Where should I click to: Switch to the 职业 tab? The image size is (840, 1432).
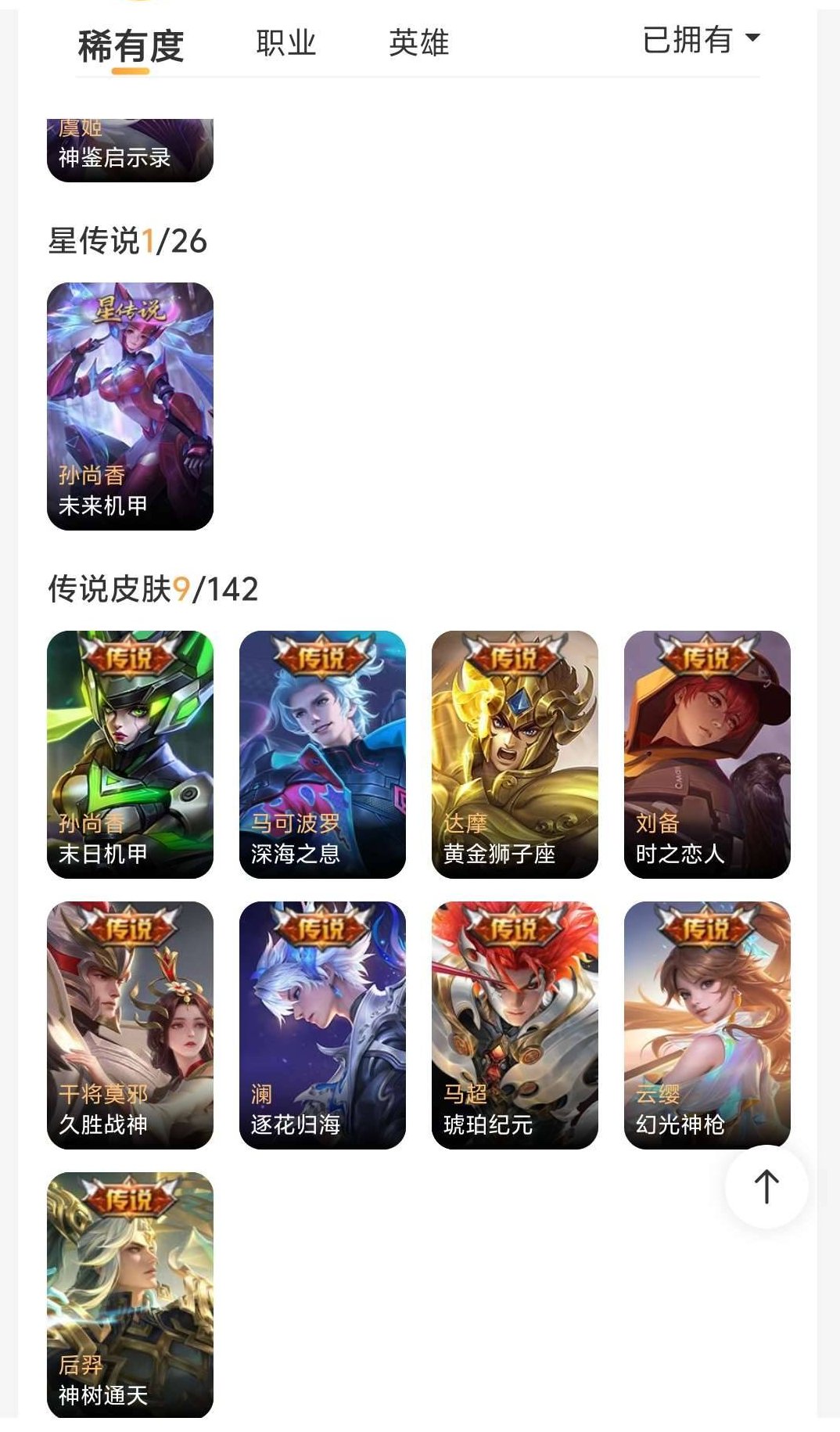[x=285, y=45]
